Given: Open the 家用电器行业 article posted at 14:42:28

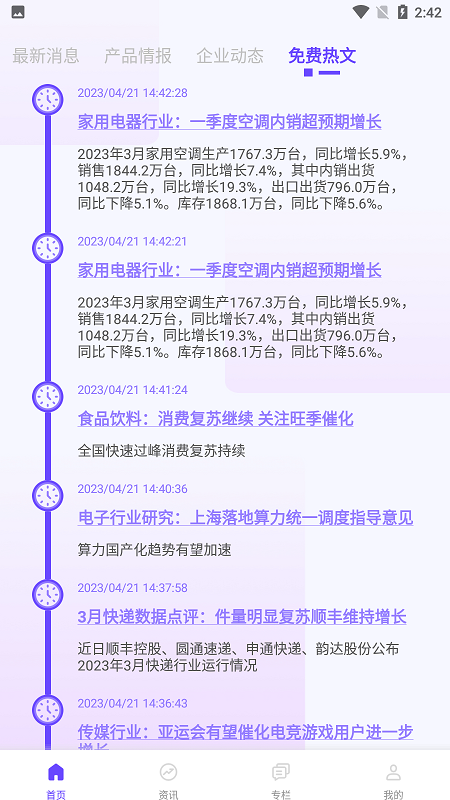Looking at the screenshot, I should click(229, 122).
